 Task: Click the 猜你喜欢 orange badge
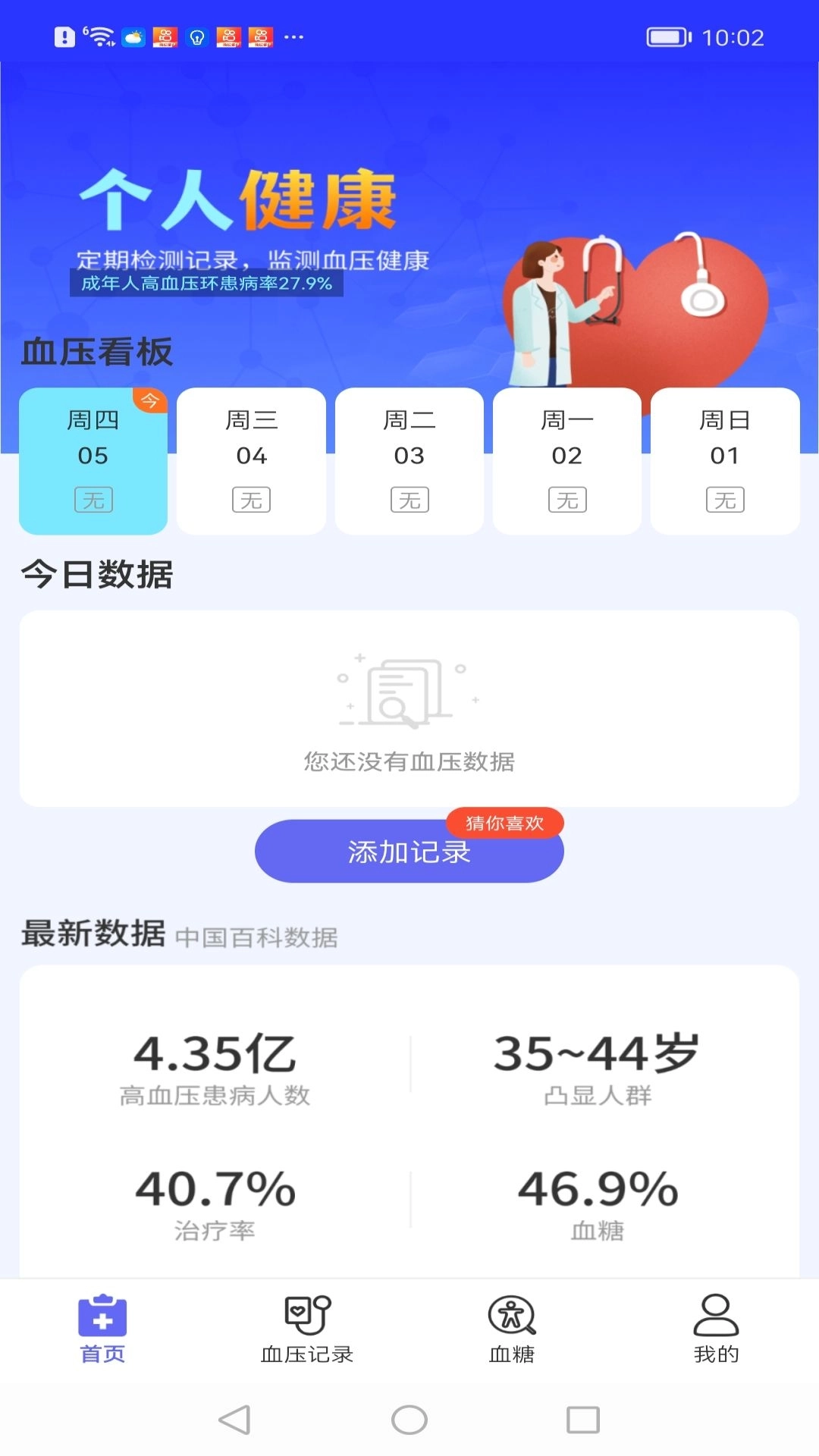pos(506,821)
